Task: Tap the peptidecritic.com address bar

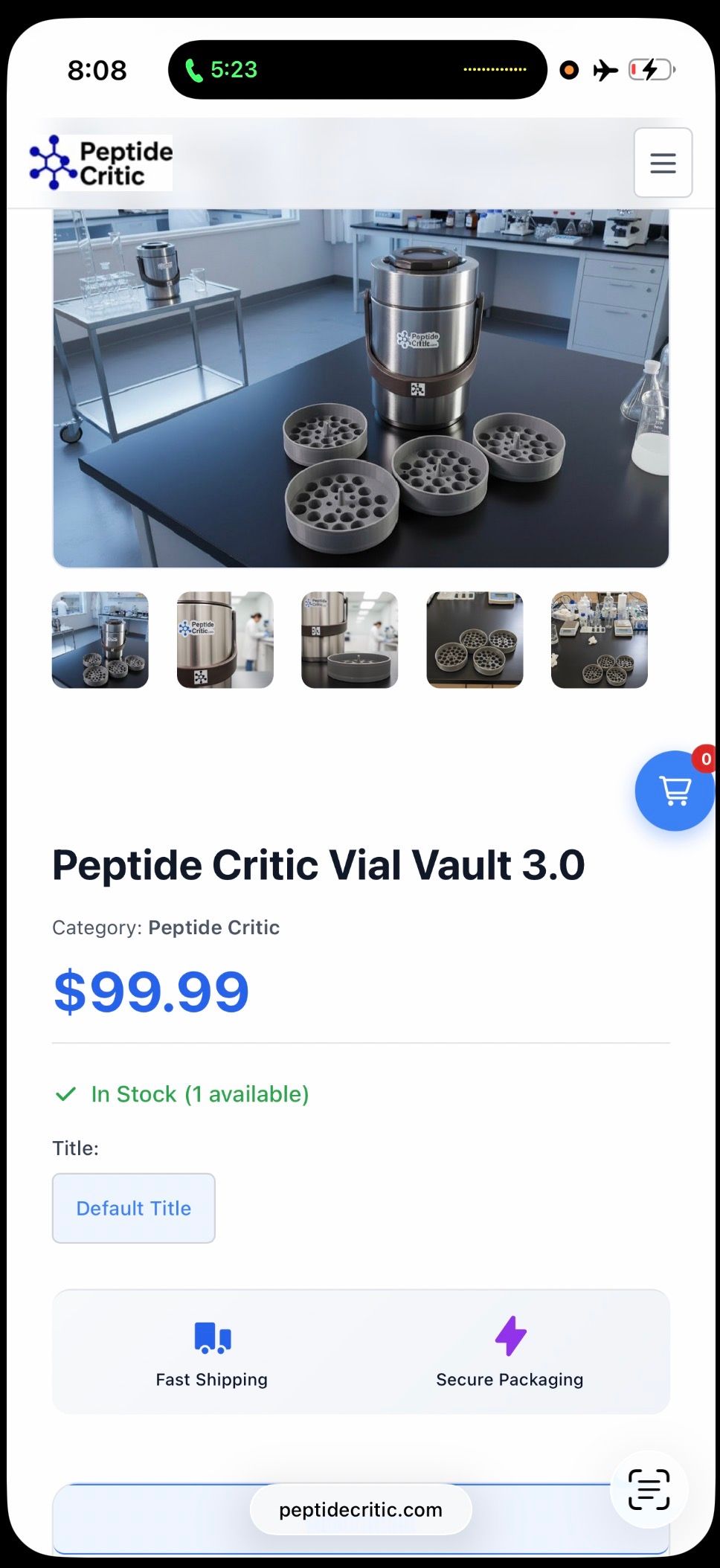Action: point(361,1509)
